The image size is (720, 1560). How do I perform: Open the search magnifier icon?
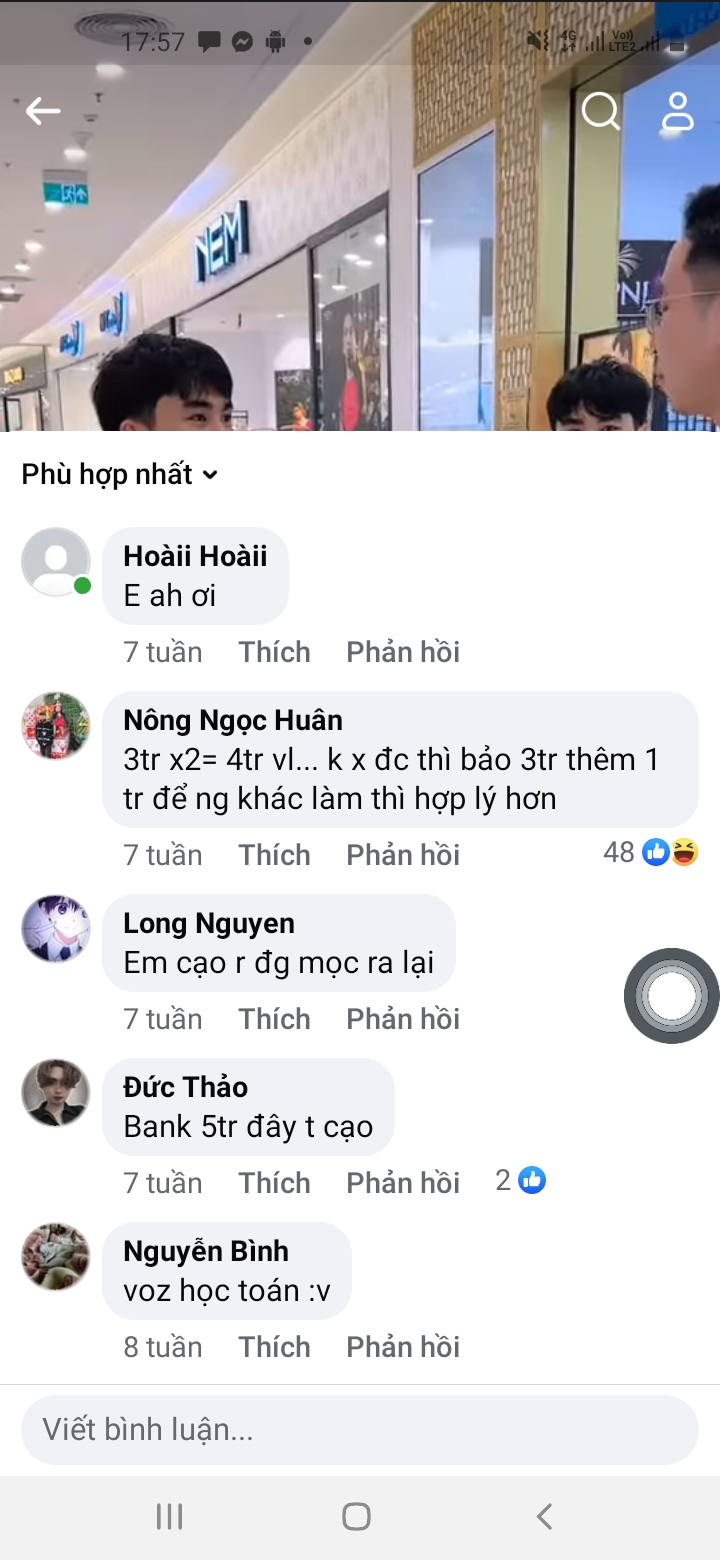coord(600,111)
